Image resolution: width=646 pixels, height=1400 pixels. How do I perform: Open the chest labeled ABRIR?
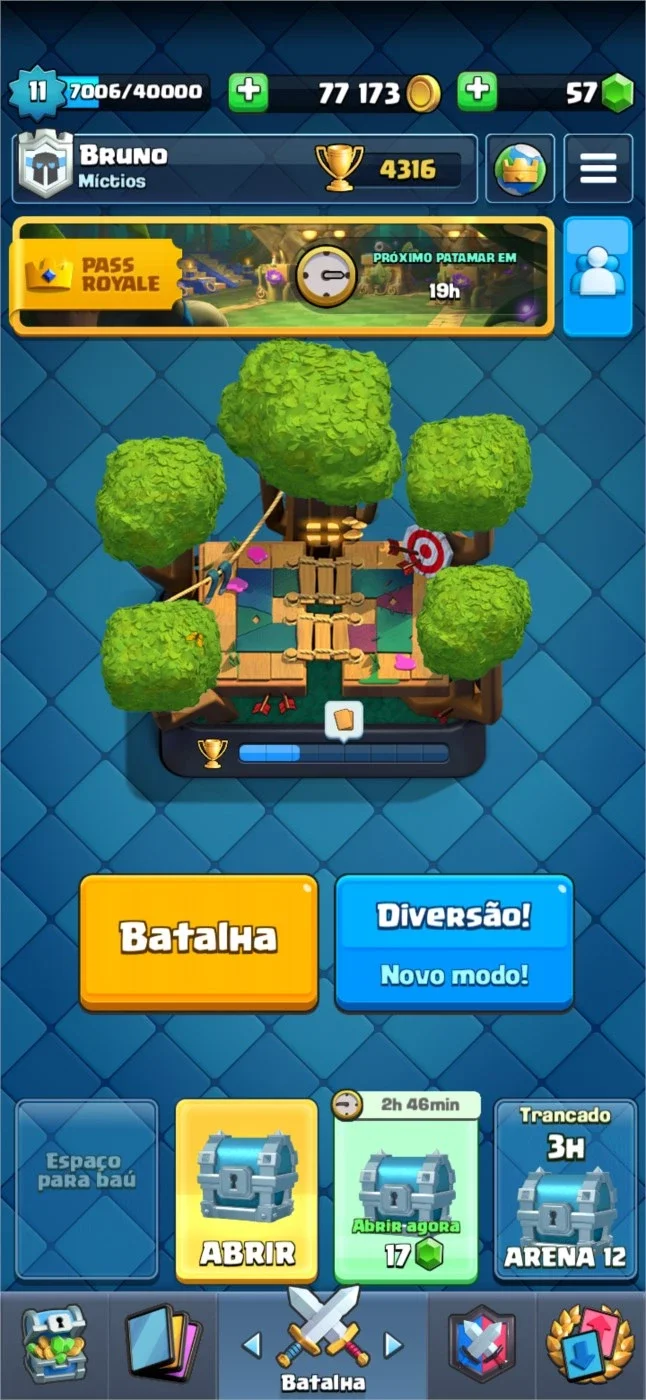point(246,1191)
